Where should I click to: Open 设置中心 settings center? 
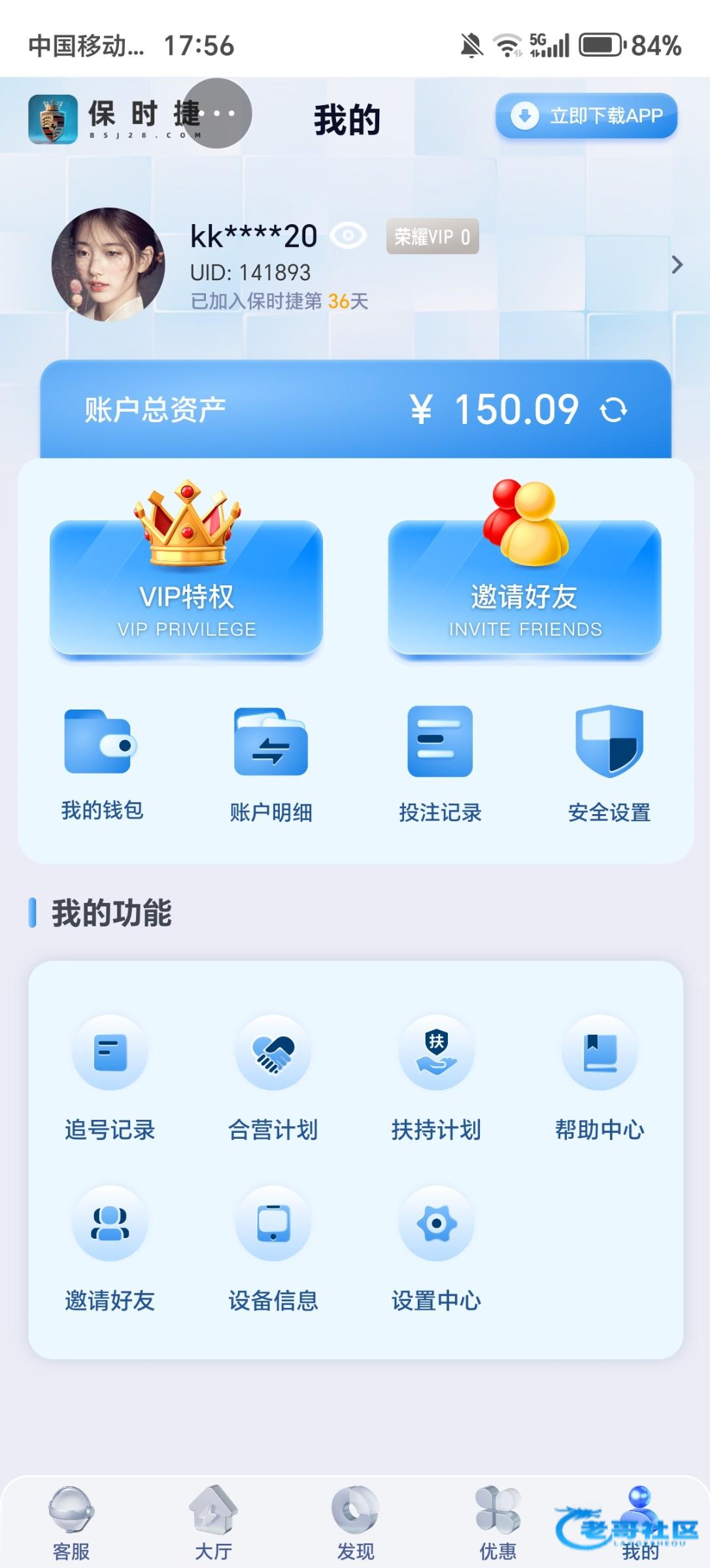click(x=436, y=1249)
